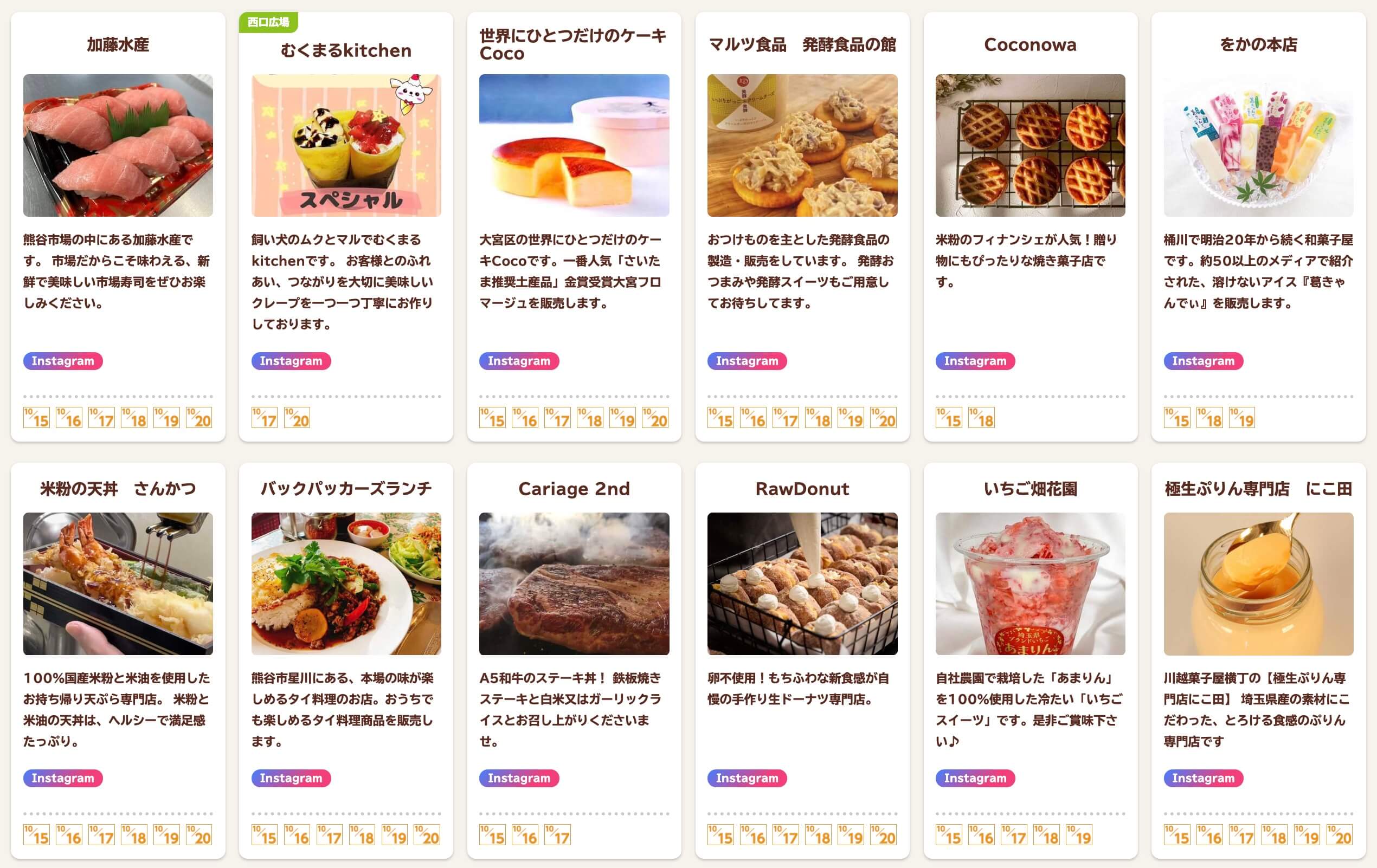View 米粉の天丼 さんかつ on Instagram
Image resolution: width=1377 pixels, height=868 pixels.
pyautogui.click(x=63, y=778)
